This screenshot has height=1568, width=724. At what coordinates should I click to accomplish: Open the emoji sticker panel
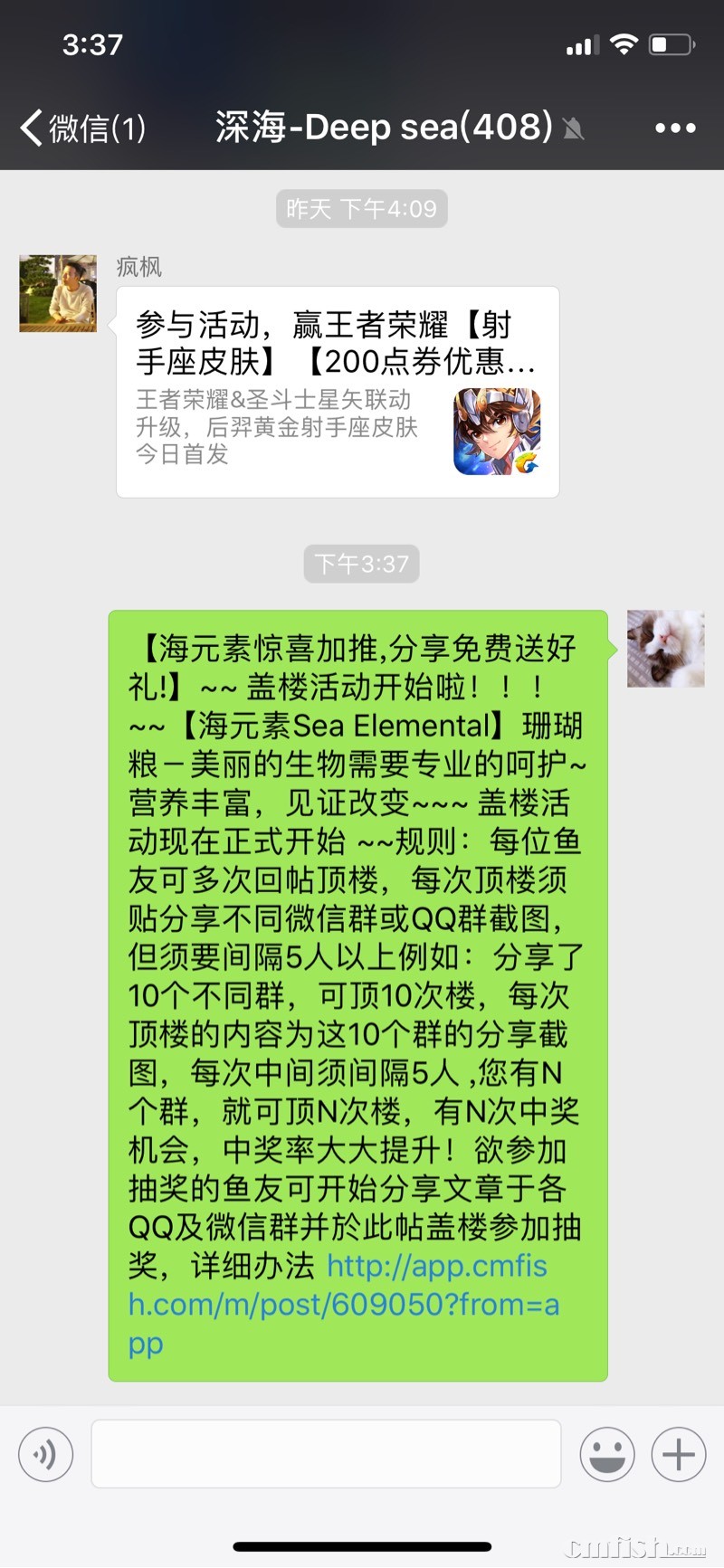[x=606, y=1454]
